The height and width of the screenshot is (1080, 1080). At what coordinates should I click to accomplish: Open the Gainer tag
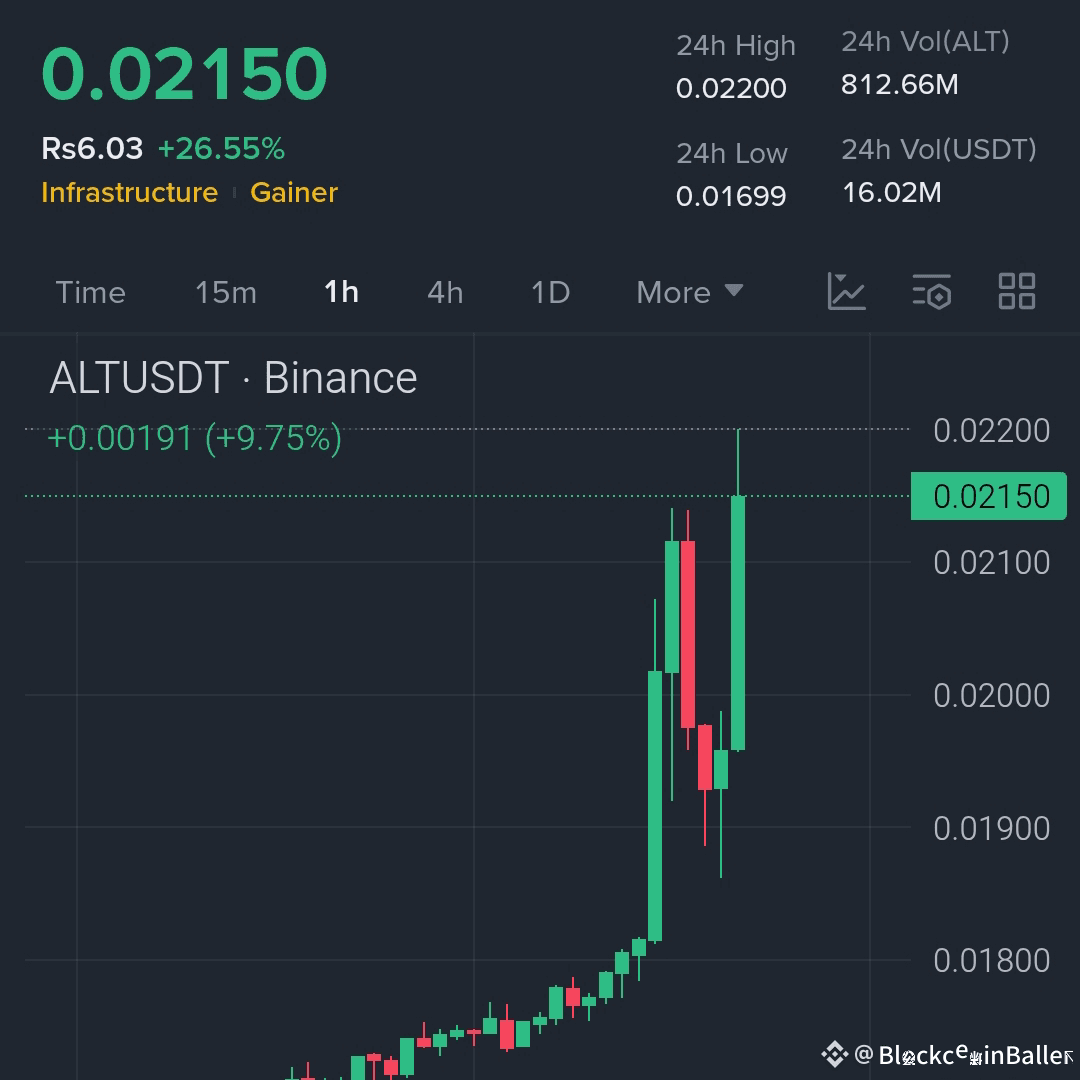(x=294, y=192)
